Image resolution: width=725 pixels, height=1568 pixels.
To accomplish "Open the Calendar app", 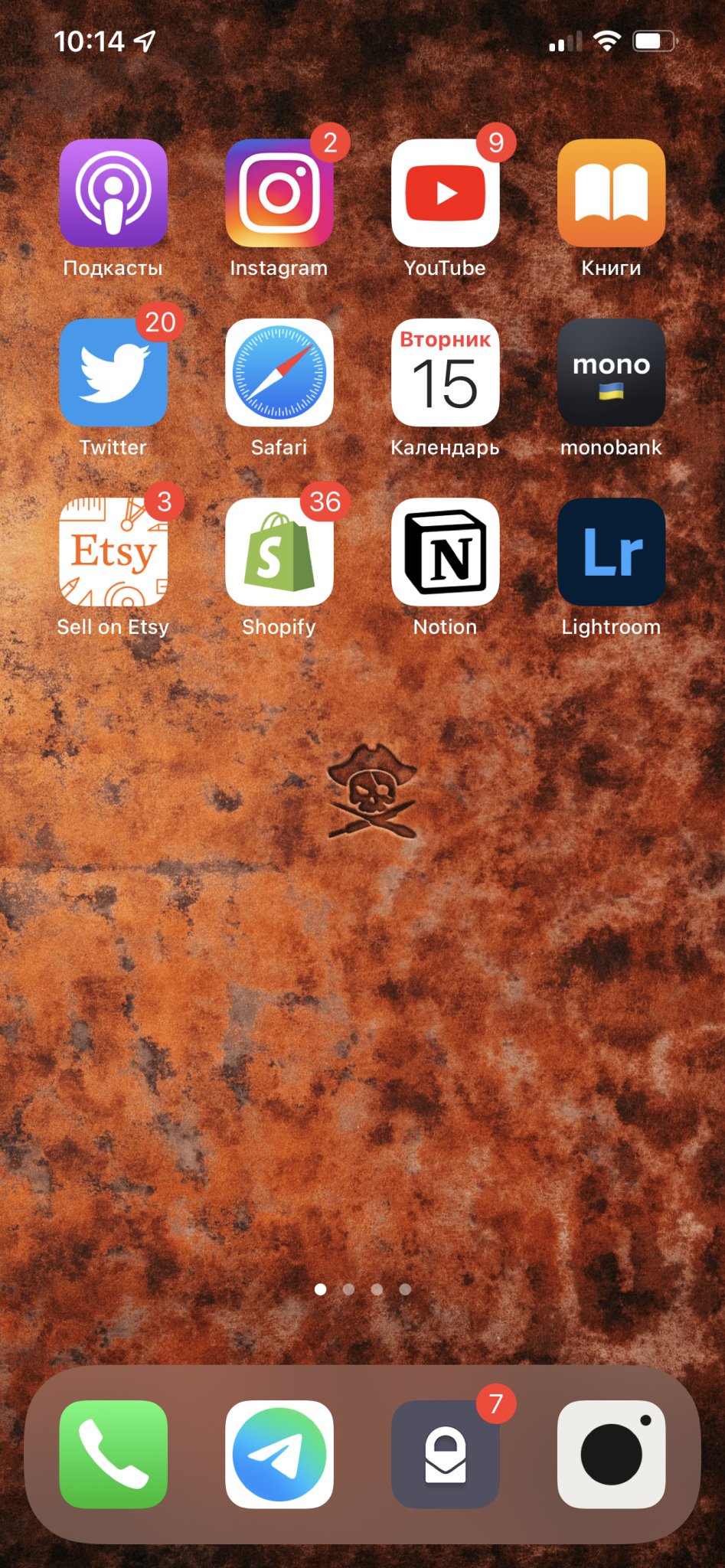I will pos(445,373).
